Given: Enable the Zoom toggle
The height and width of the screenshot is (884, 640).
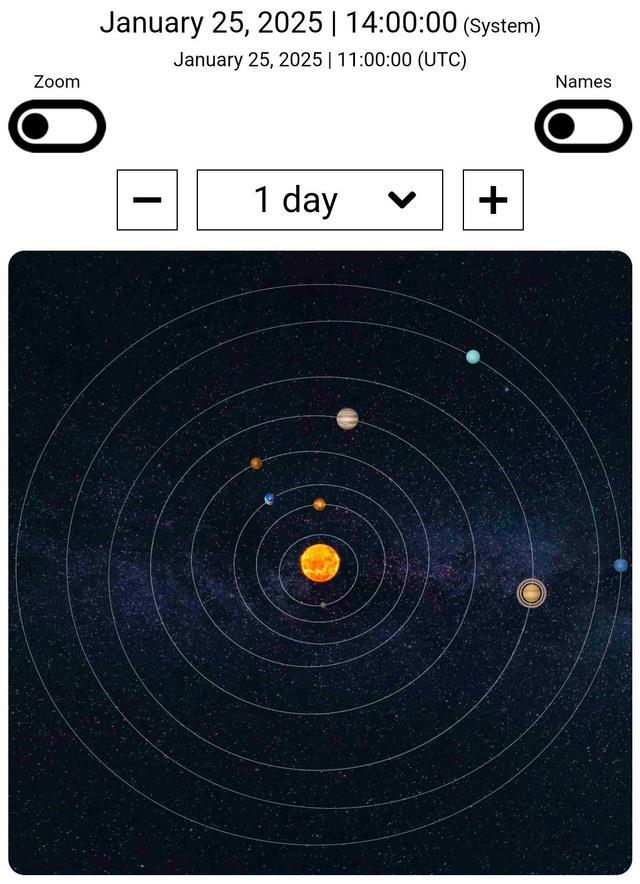Looking at the screenshot, I should (x=57, y=126).
